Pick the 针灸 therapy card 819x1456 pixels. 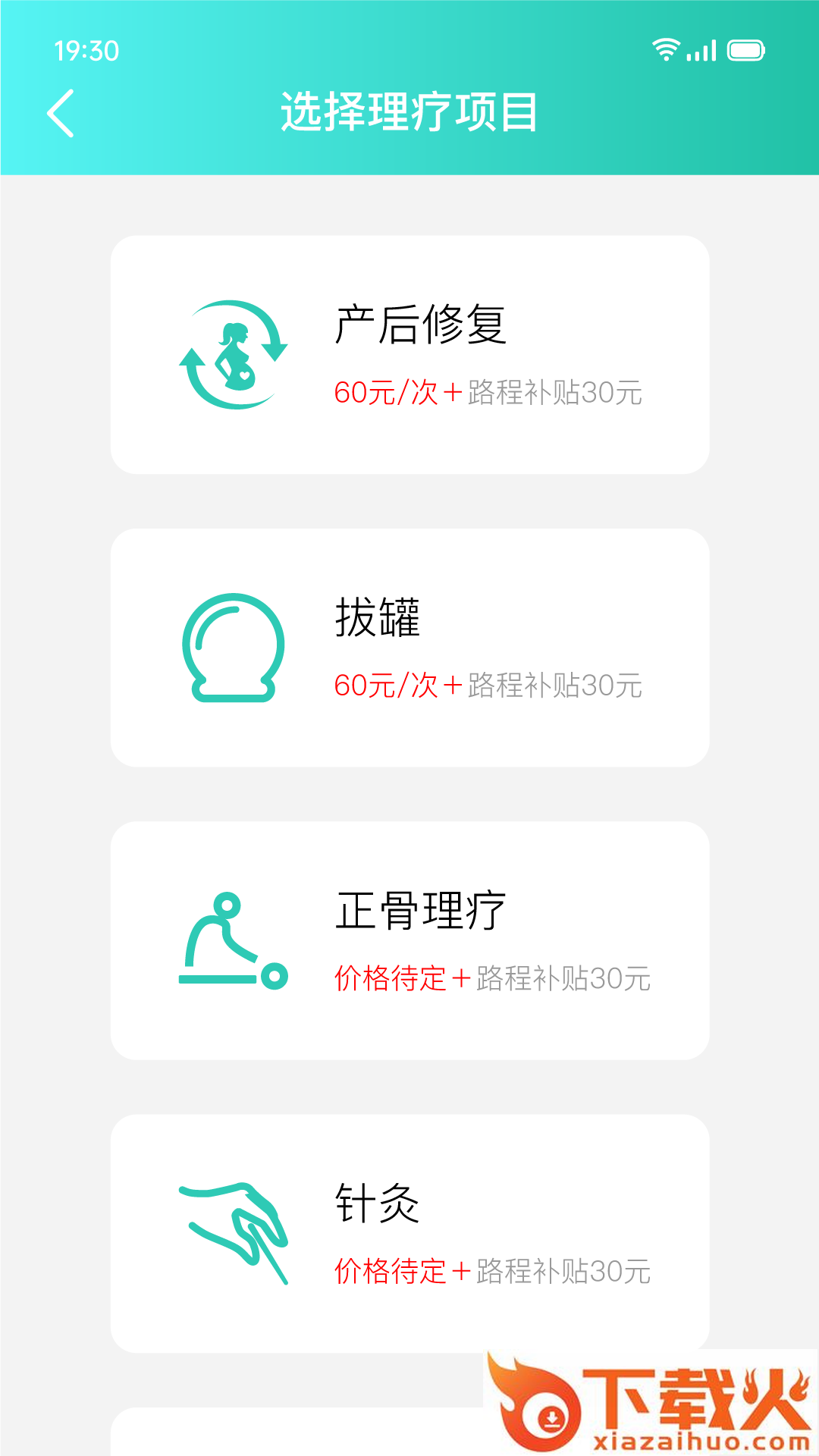point(409,1232)
